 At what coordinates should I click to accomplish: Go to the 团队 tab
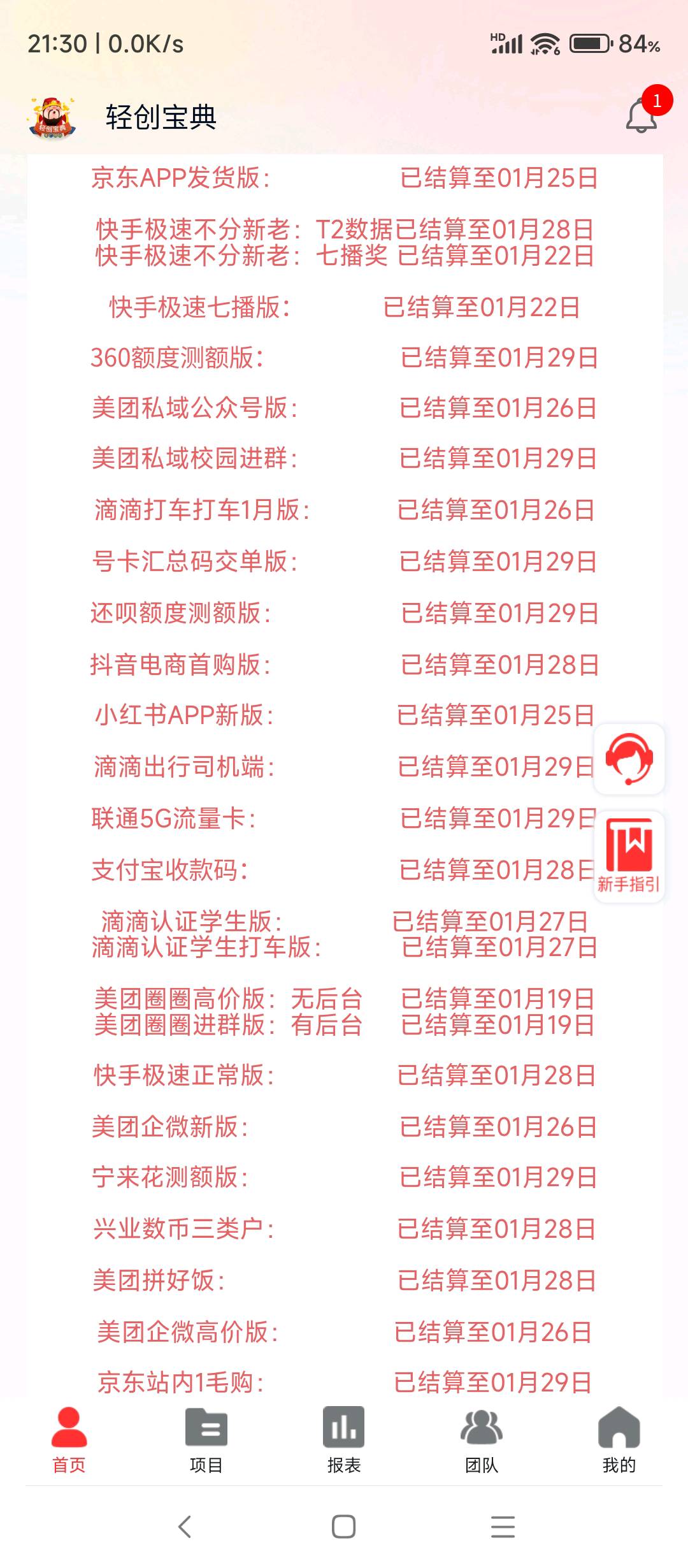[482, 1441]
